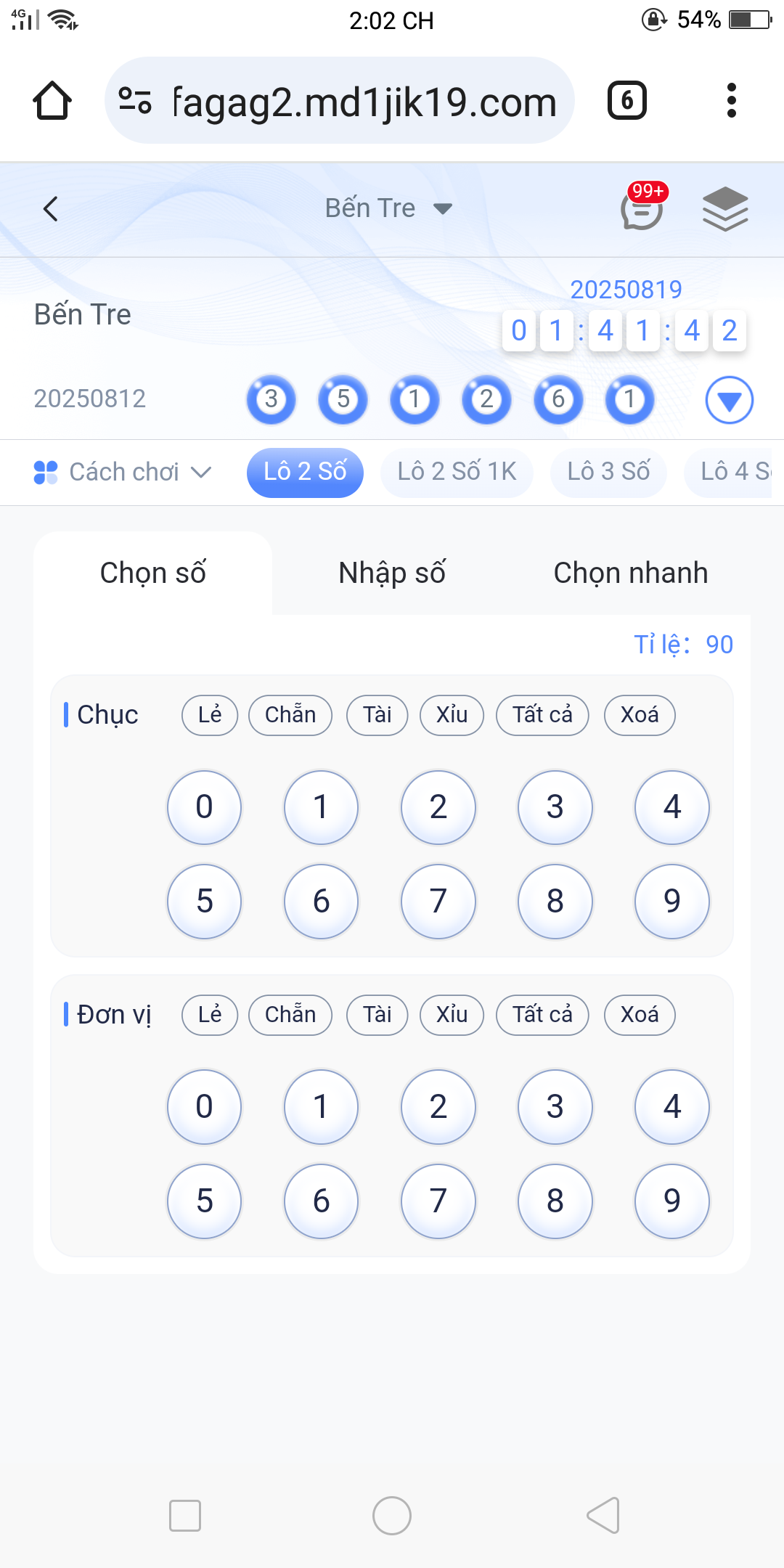Switch to the Chọn nhanh tab

(630, 573)
